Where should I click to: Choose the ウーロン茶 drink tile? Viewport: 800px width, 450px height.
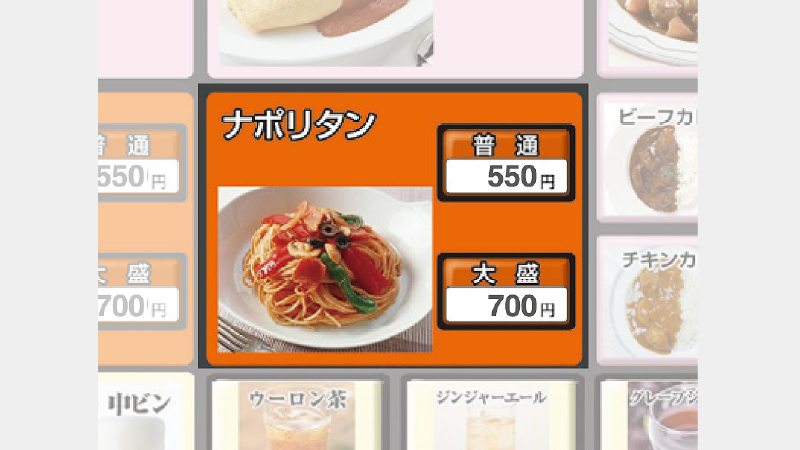point(297,415)
